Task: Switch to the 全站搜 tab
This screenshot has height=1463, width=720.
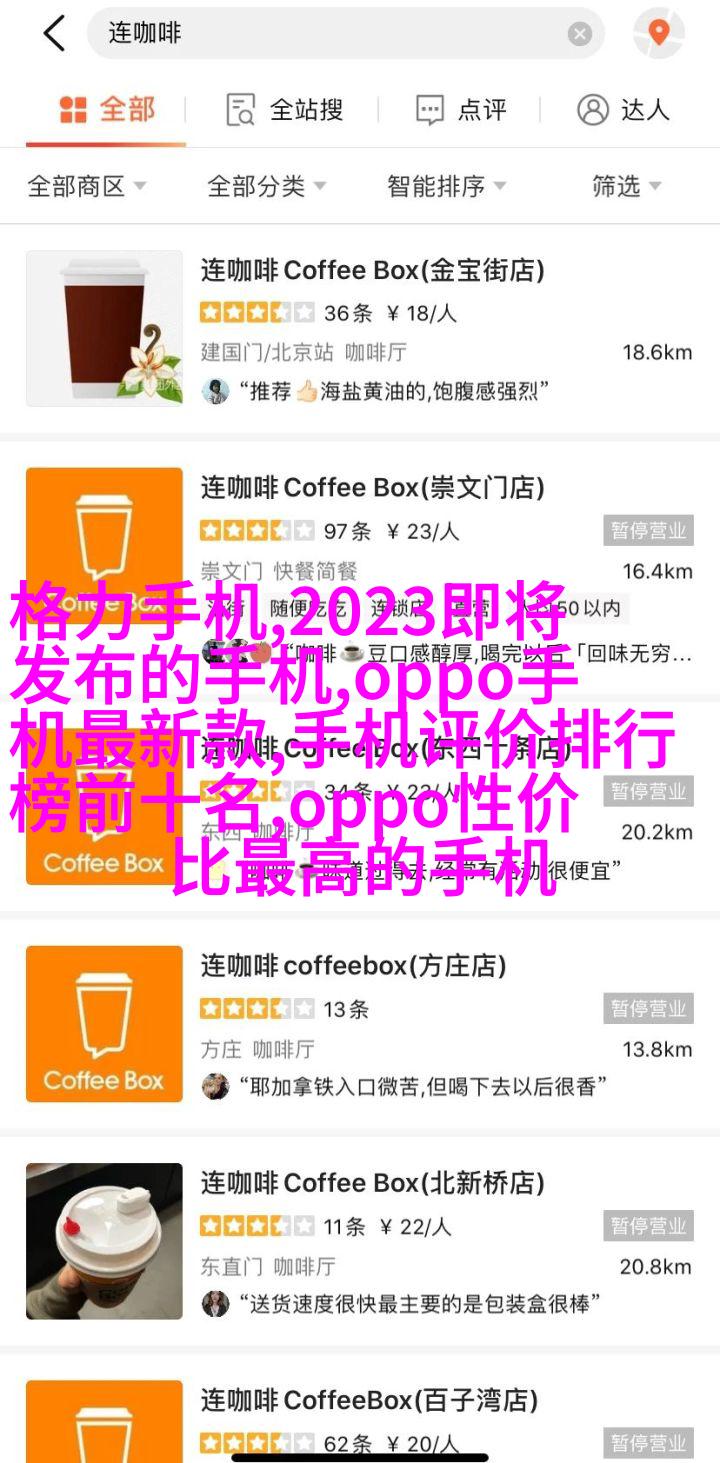Action: (x=285, y=110)
